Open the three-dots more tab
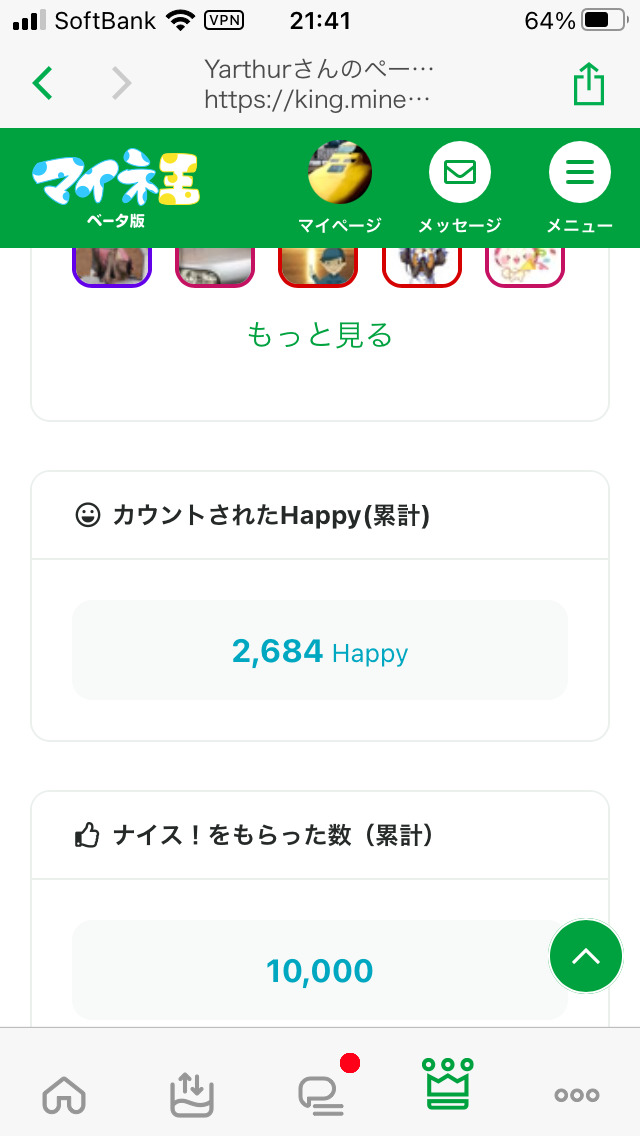The width and height of the screenshot is (640, 1136). point(577,1094)
